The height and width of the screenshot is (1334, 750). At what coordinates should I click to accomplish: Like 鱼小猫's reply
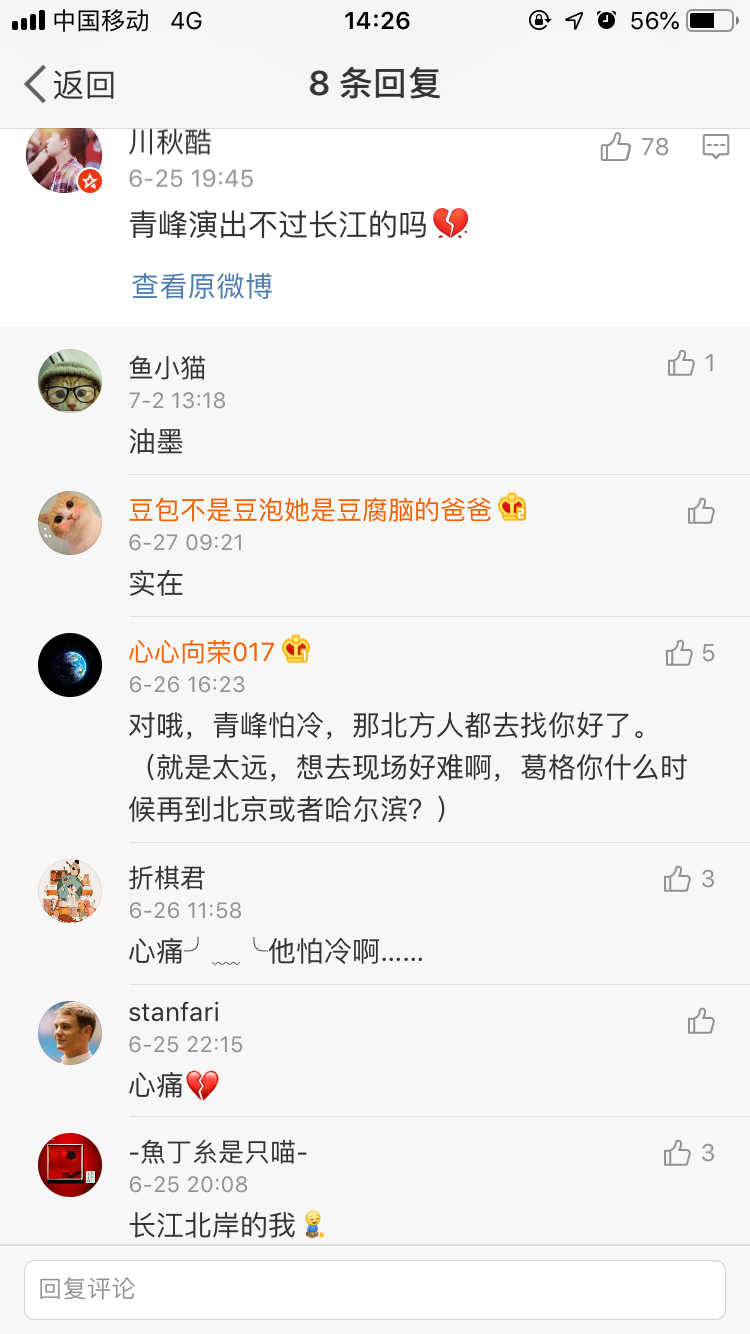682,364
